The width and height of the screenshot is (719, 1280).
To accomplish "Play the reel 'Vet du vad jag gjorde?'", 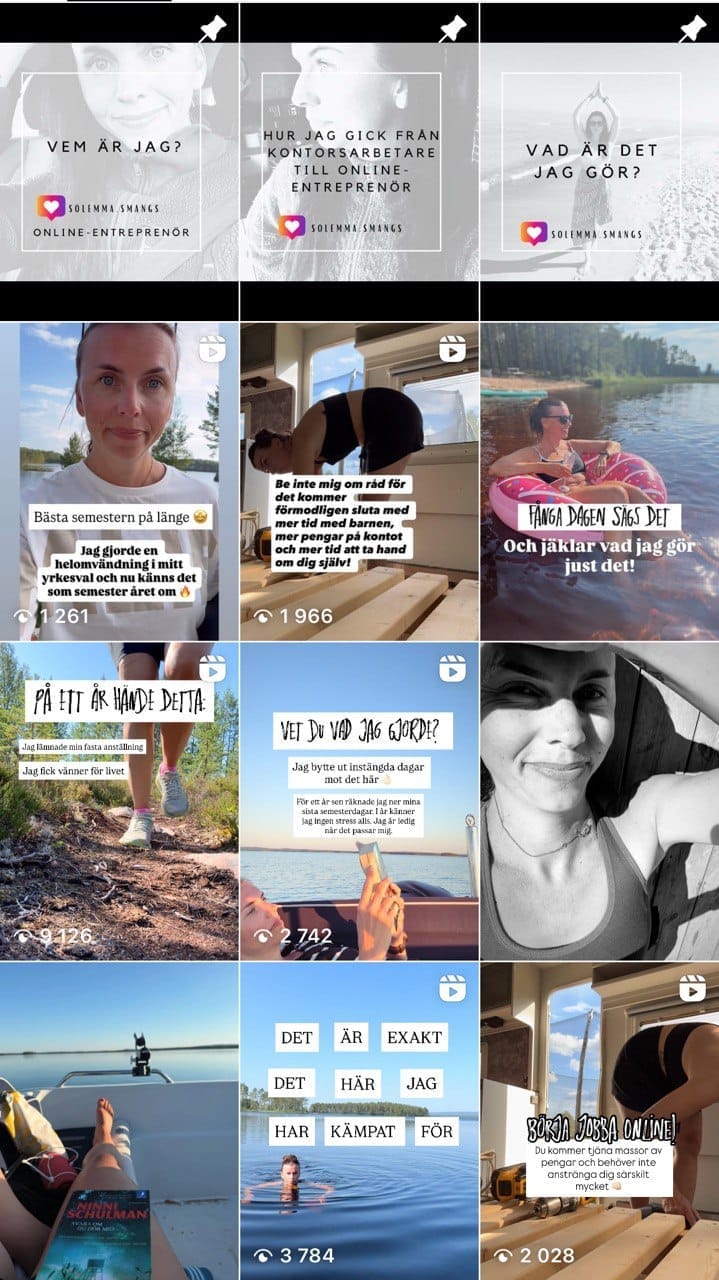I will (x=359, y=800).
